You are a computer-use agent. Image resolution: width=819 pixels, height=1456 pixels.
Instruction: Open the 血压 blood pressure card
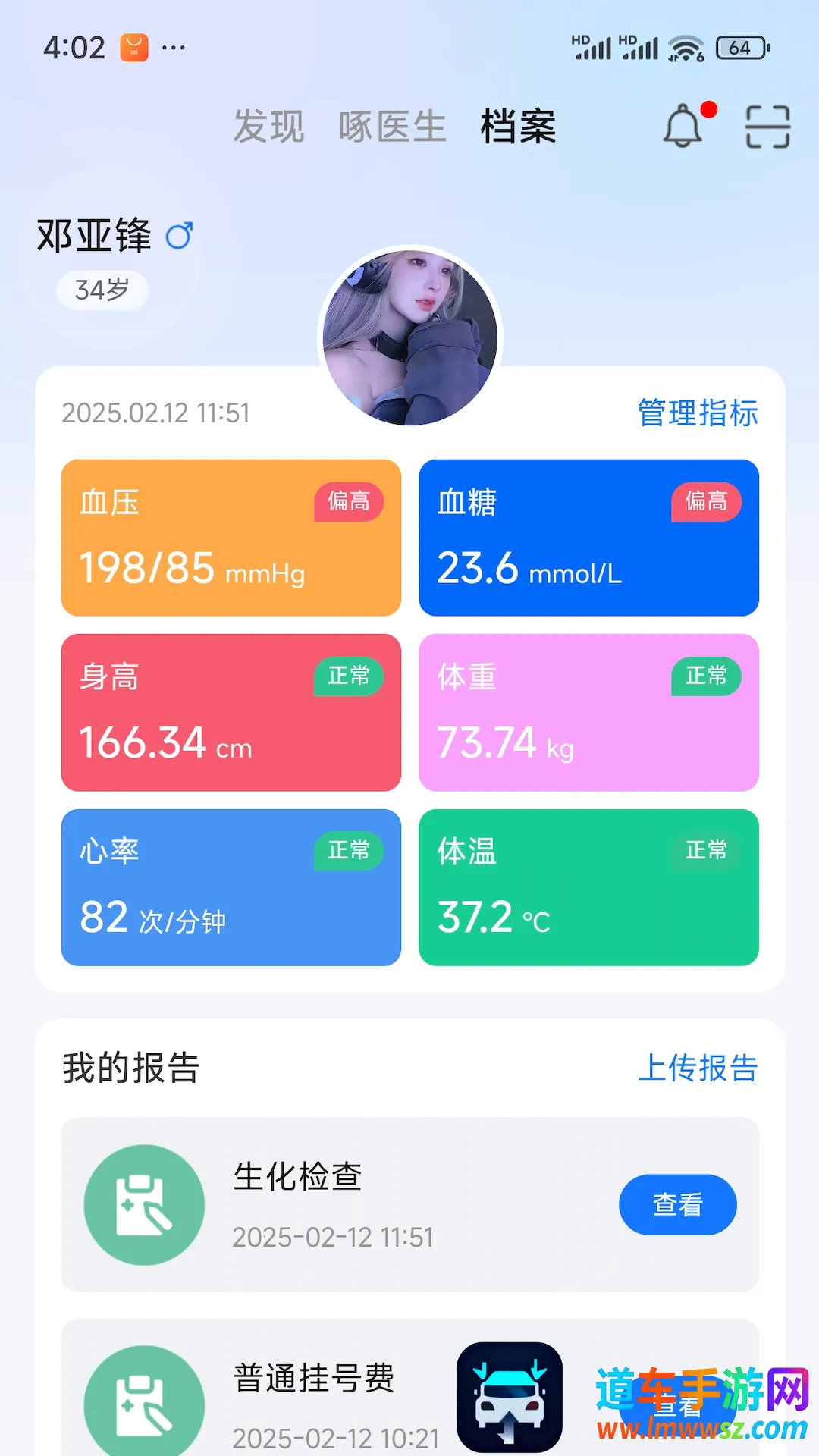(x=231, y=538)
